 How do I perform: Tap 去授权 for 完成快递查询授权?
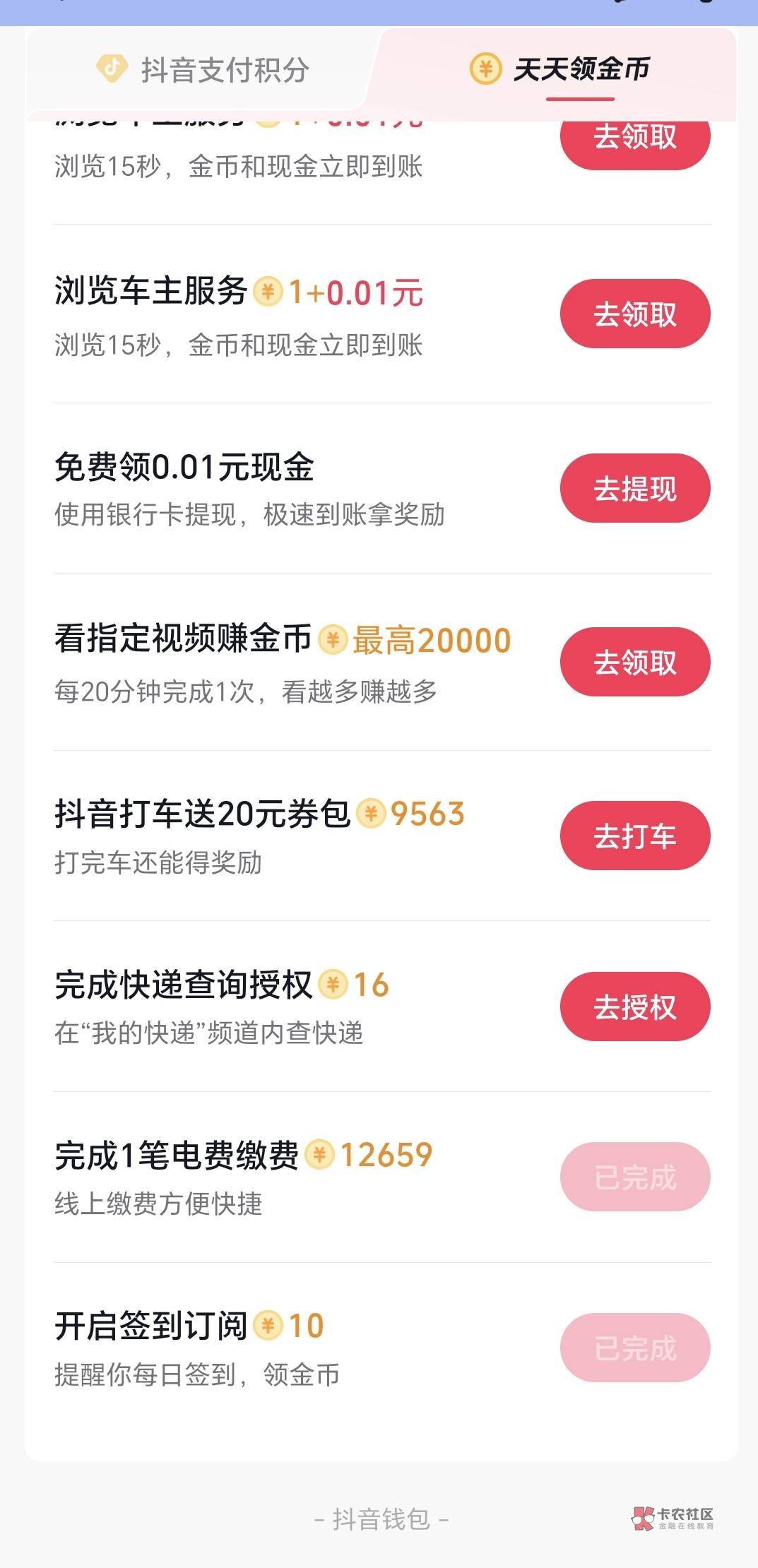634,1006
